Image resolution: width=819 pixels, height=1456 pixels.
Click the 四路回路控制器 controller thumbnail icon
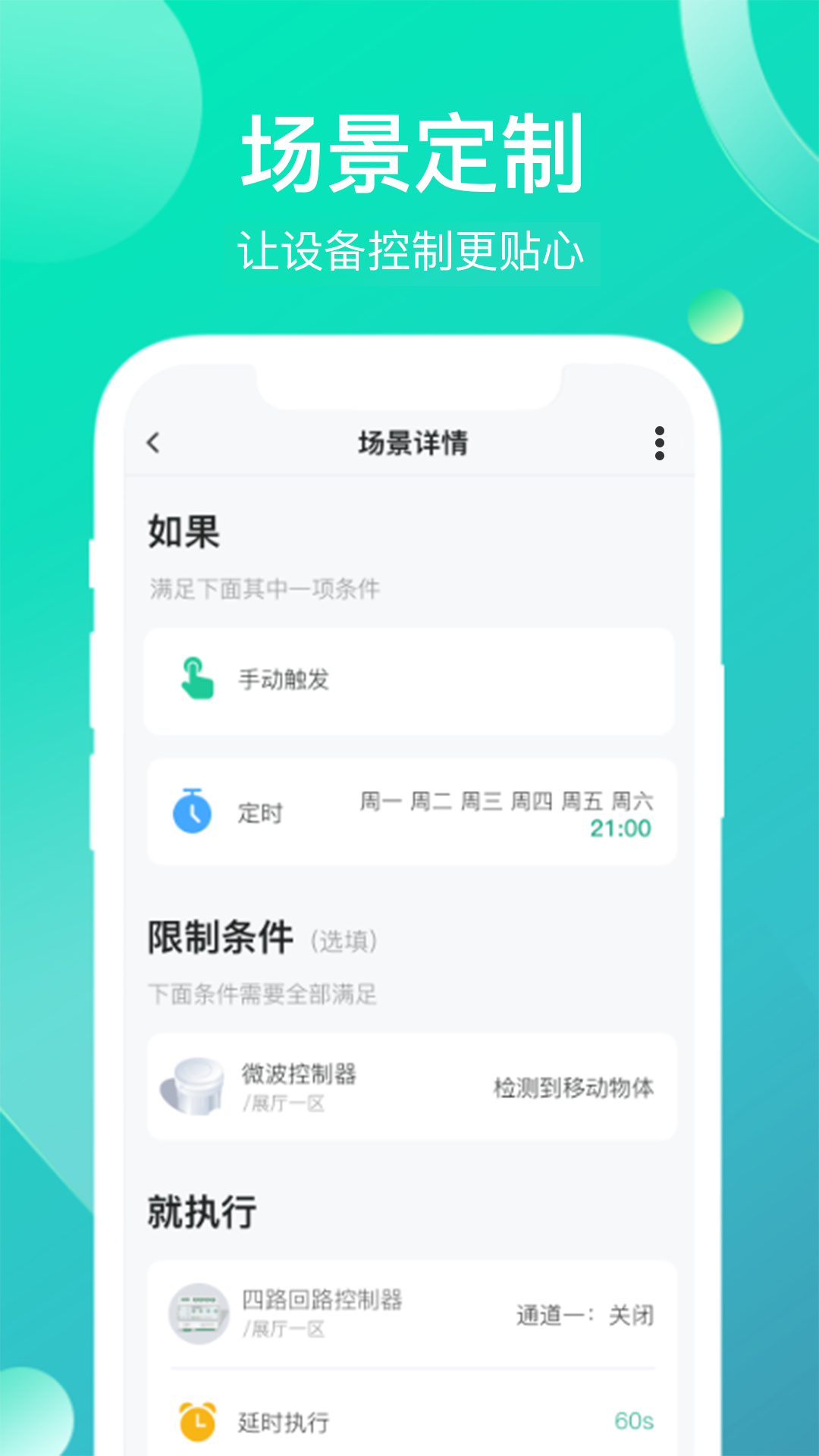click(199, 1308)
